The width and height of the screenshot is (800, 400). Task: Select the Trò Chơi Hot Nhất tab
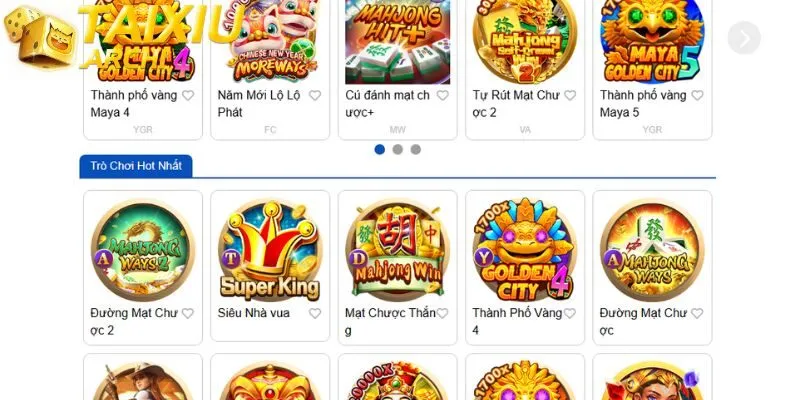(136, 166)
